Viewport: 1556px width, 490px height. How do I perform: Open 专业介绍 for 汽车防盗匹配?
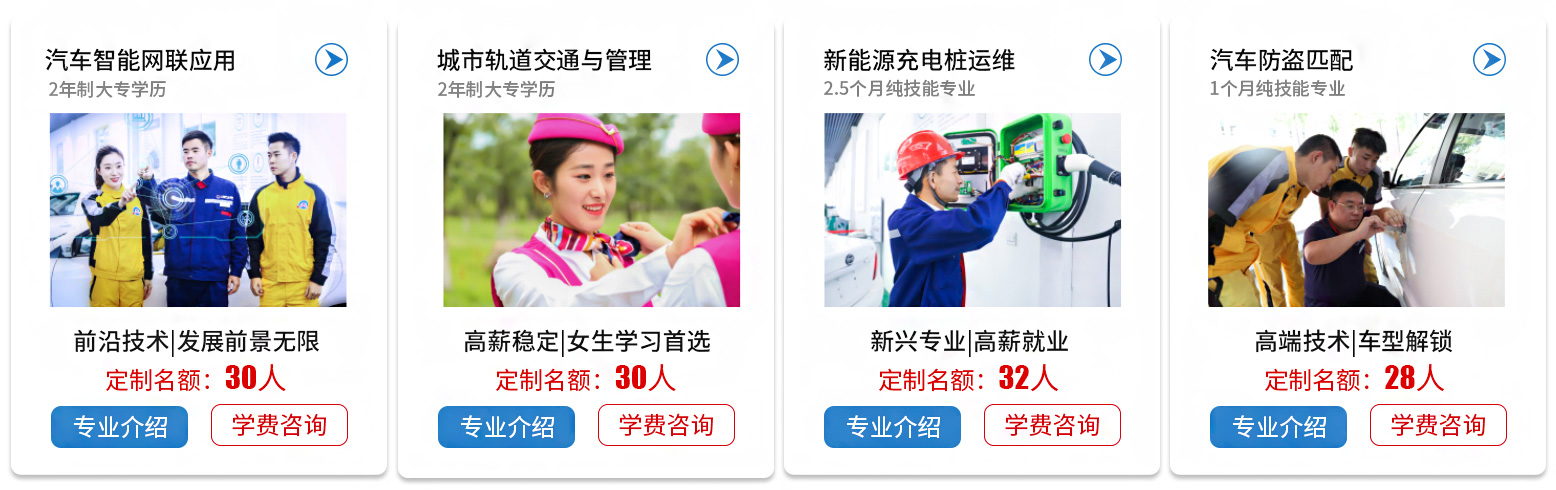tap(1278, 427)
